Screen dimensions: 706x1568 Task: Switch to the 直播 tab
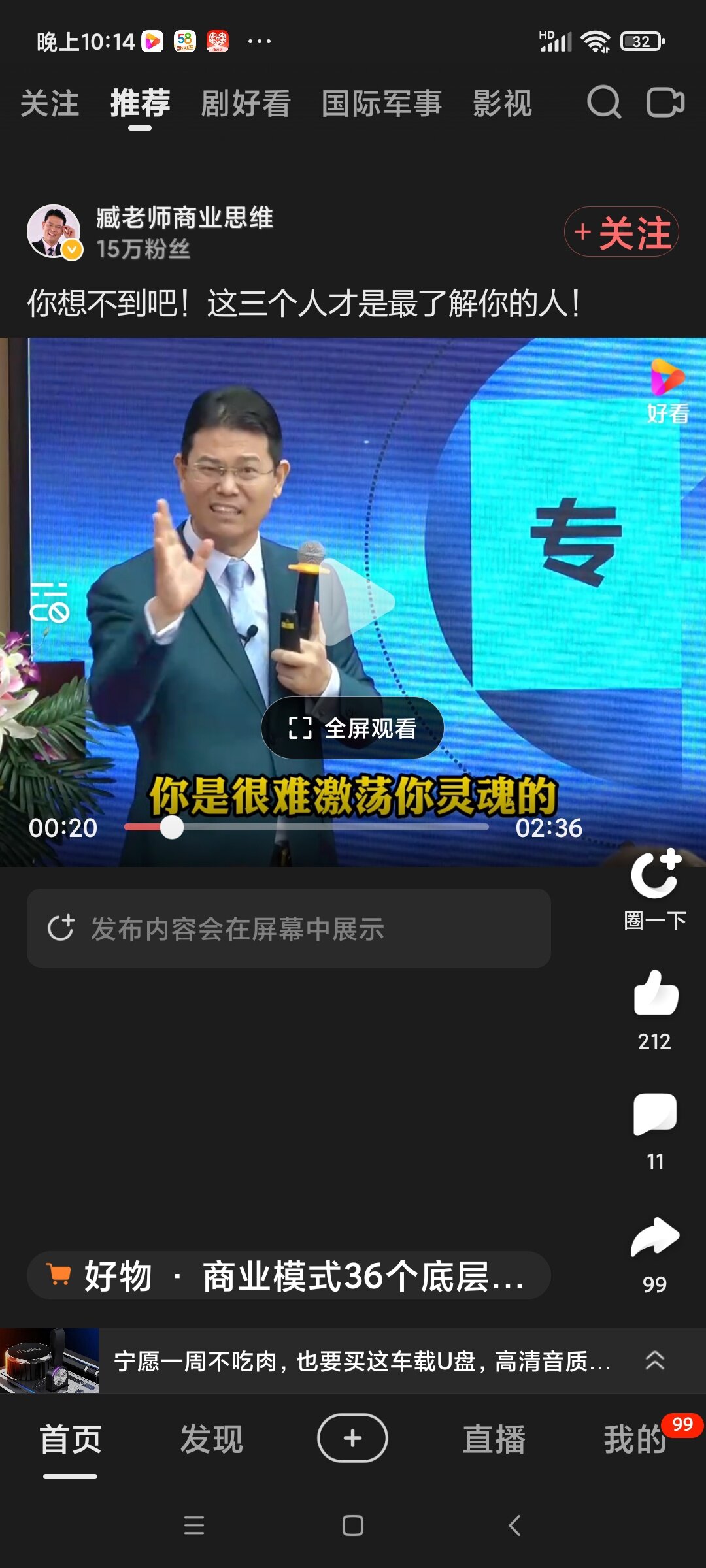point(494,1439)
